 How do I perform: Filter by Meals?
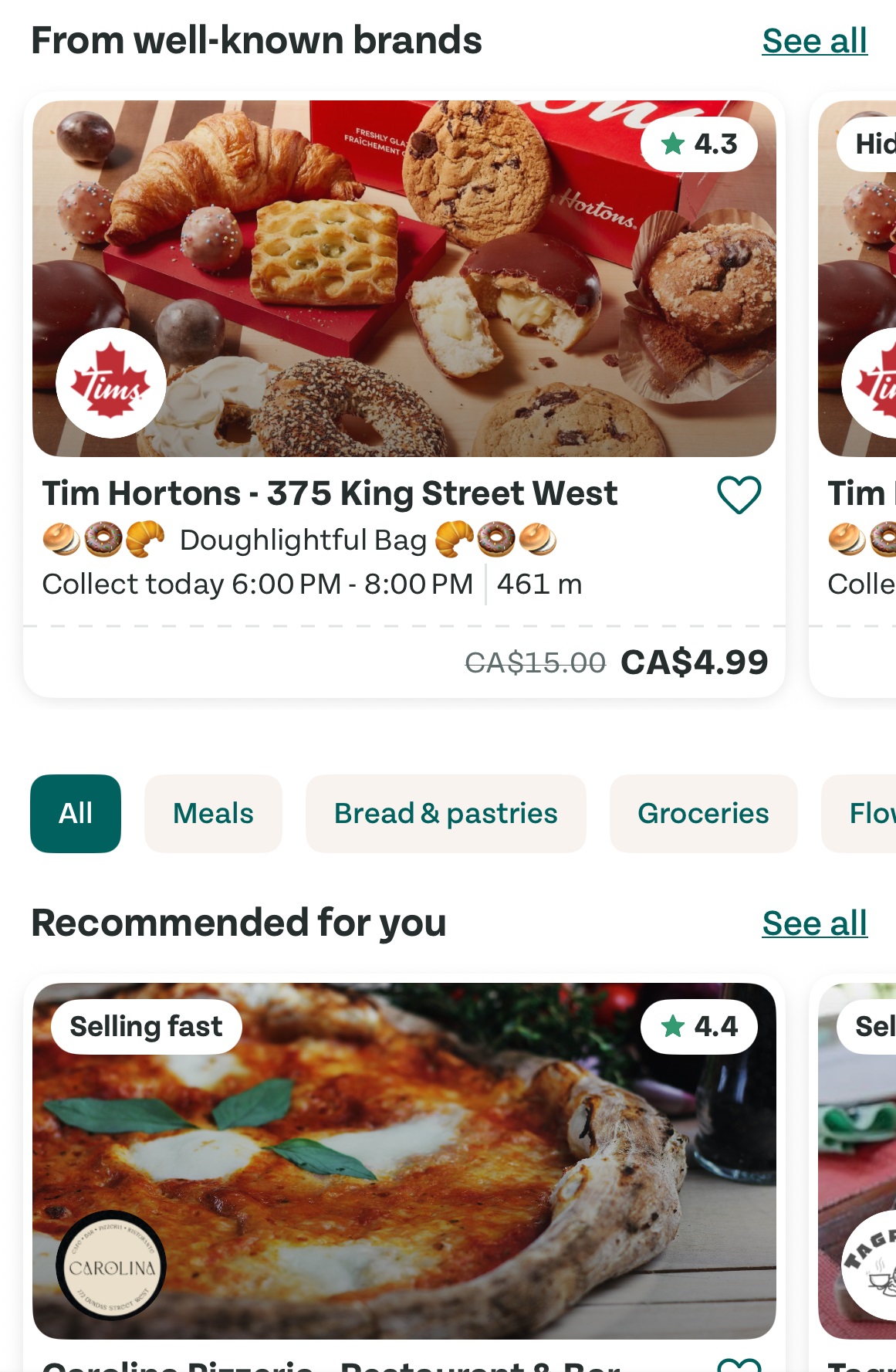click(213, 813)
